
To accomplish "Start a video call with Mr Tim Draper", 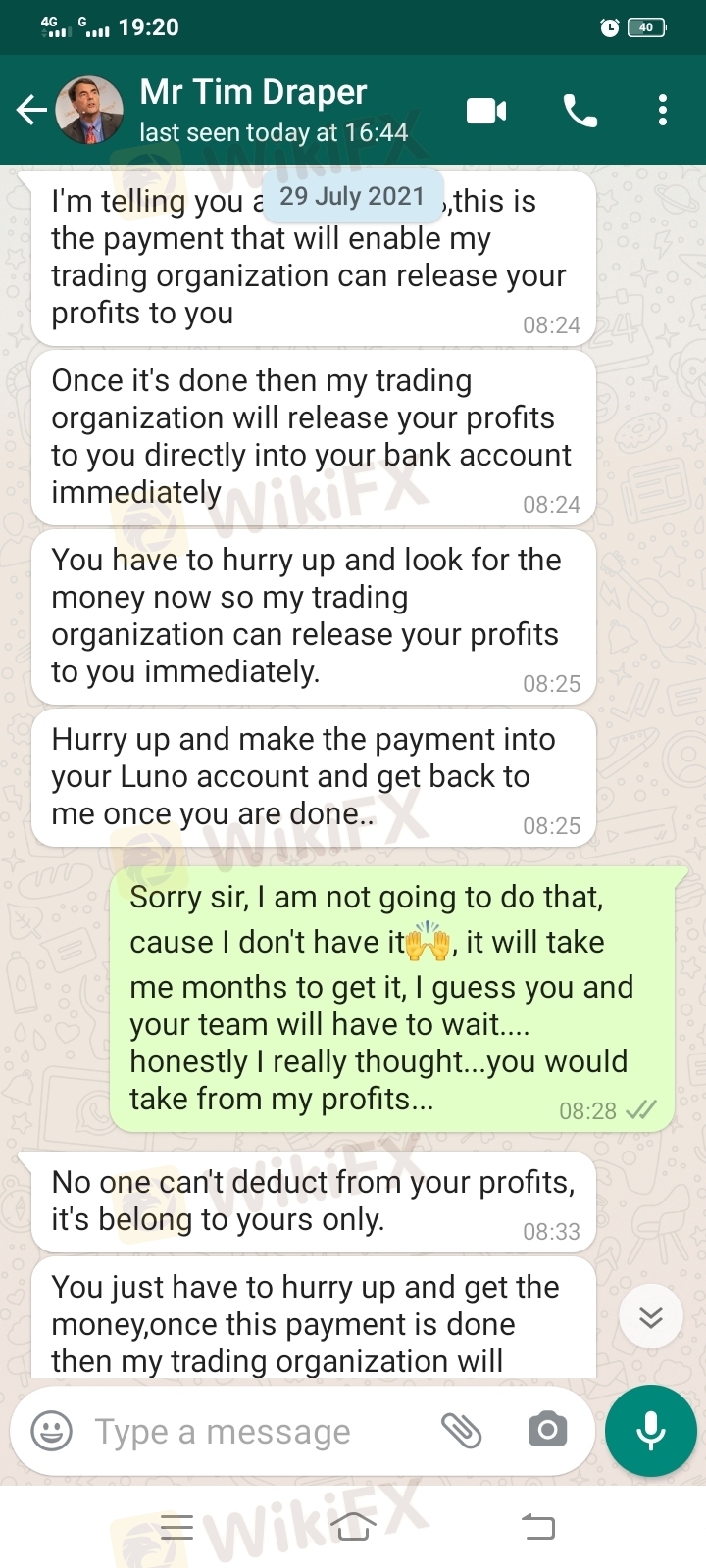I will tap(486, 111).
